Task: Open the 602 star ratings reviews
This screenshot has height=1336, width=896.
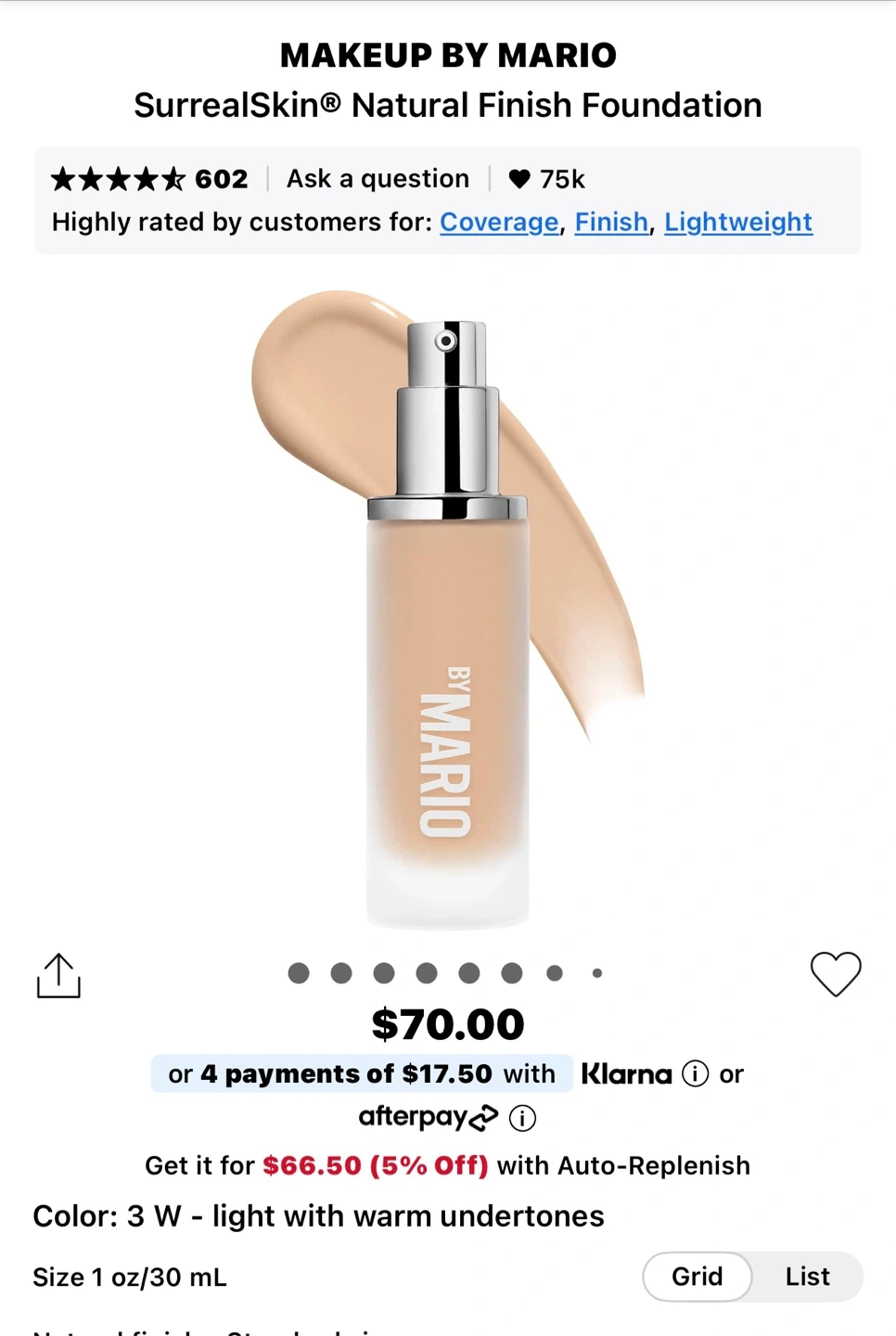Action: pos(150,178)
